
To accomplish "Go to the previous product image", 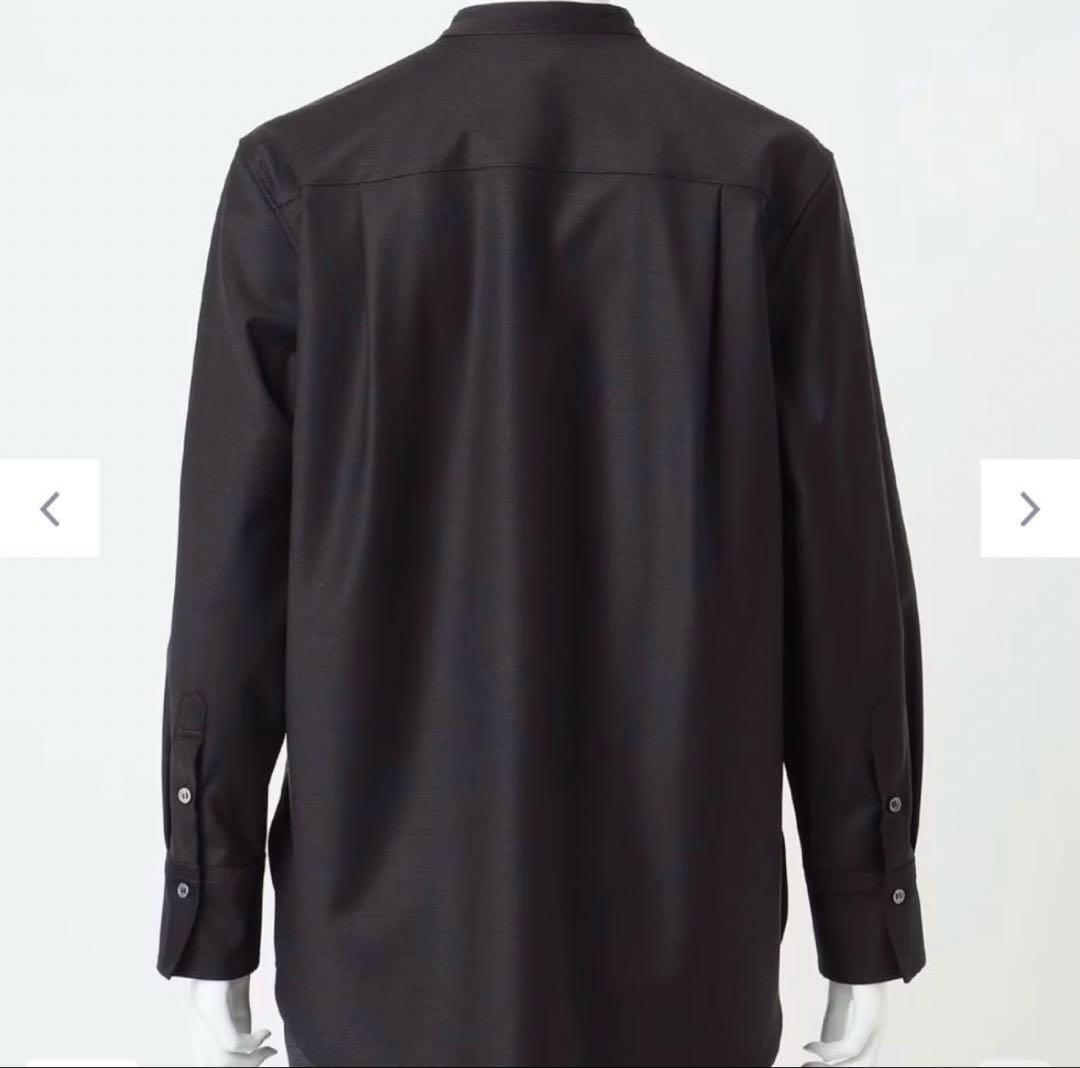I will [49, 508].
